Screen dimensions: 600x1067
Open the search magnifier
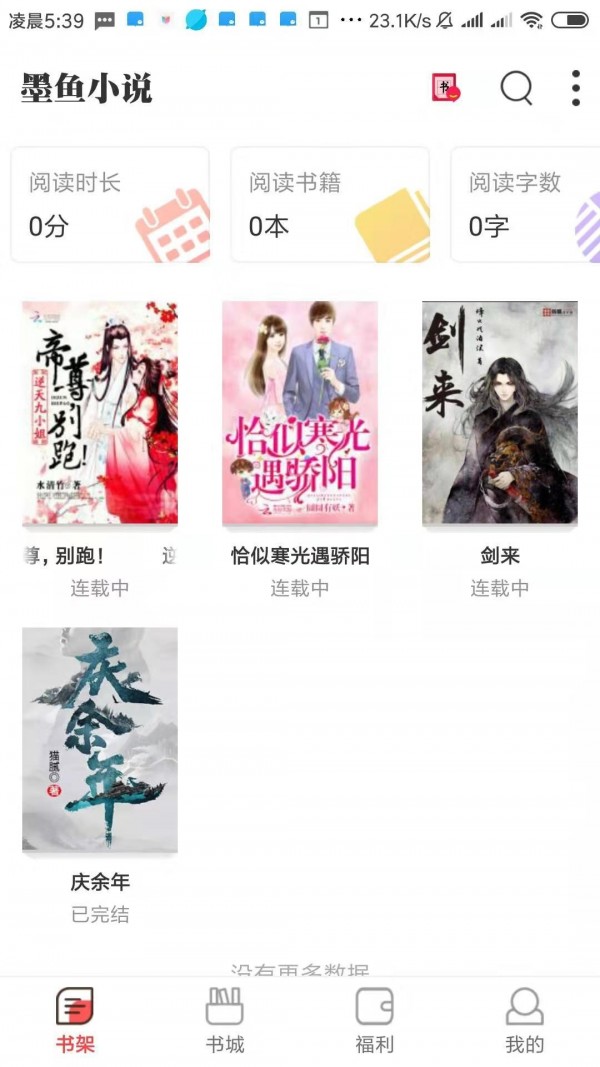coord(516,89)
